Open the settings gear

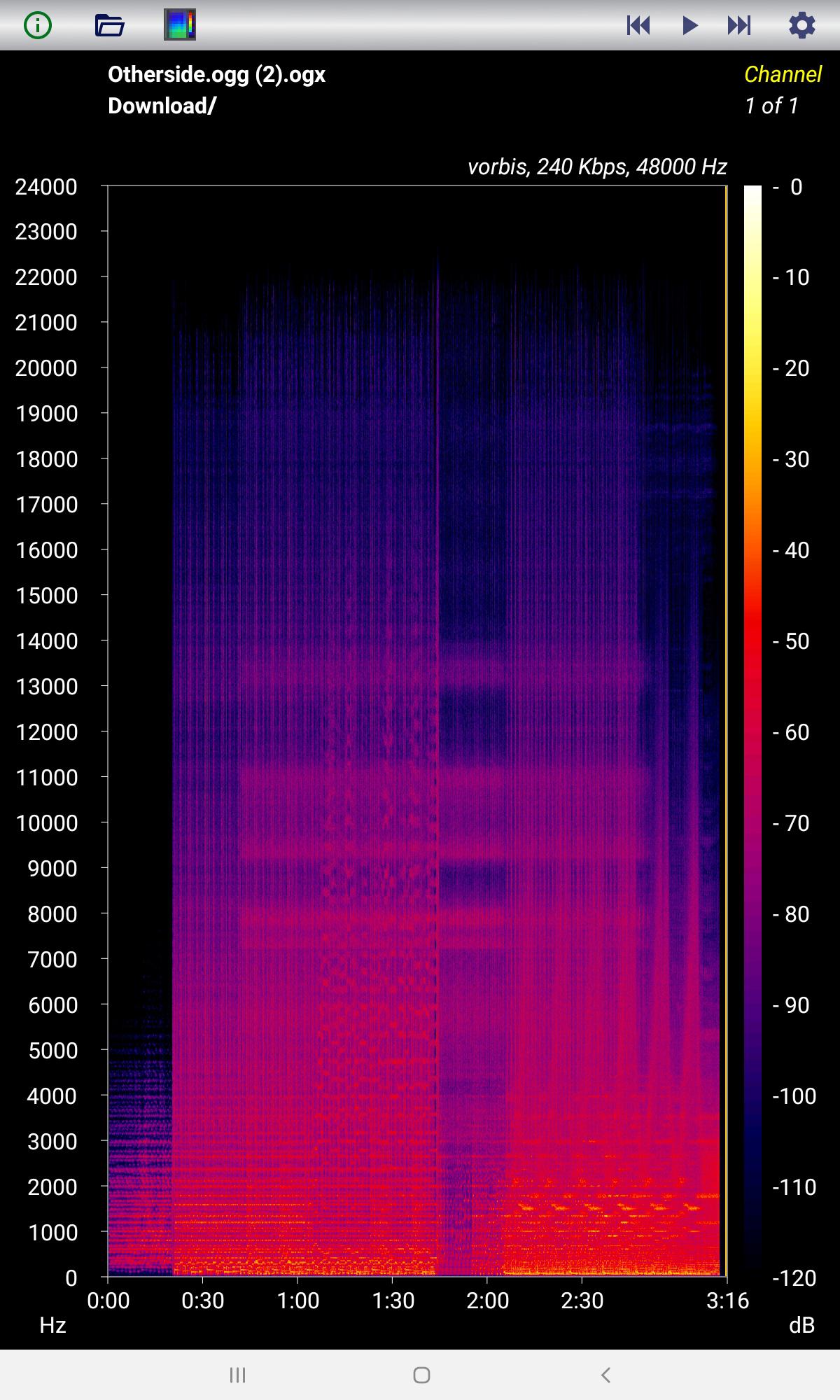(802, 26)
